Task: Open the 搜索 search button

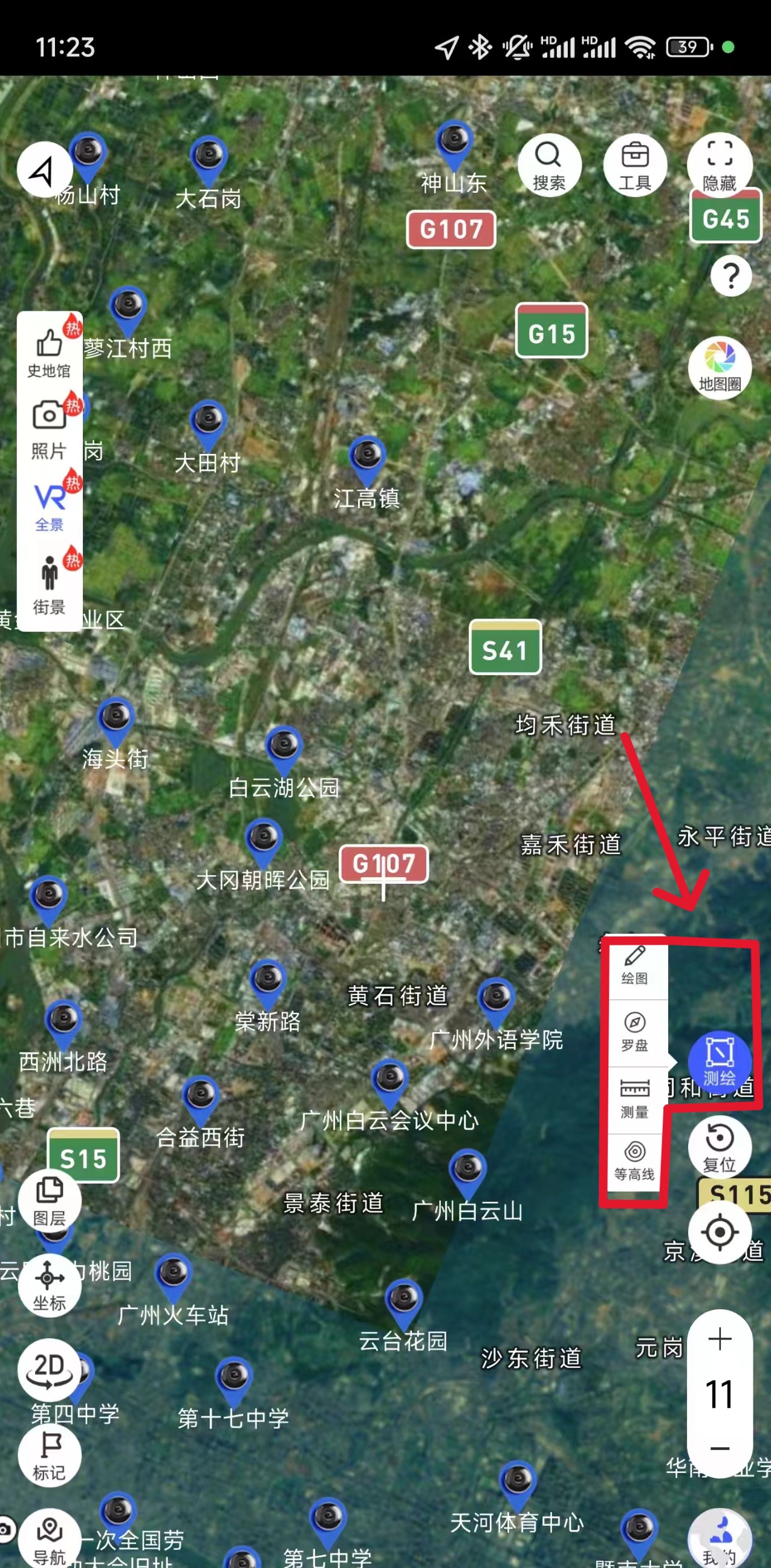Action: click(x=548, y=165)
